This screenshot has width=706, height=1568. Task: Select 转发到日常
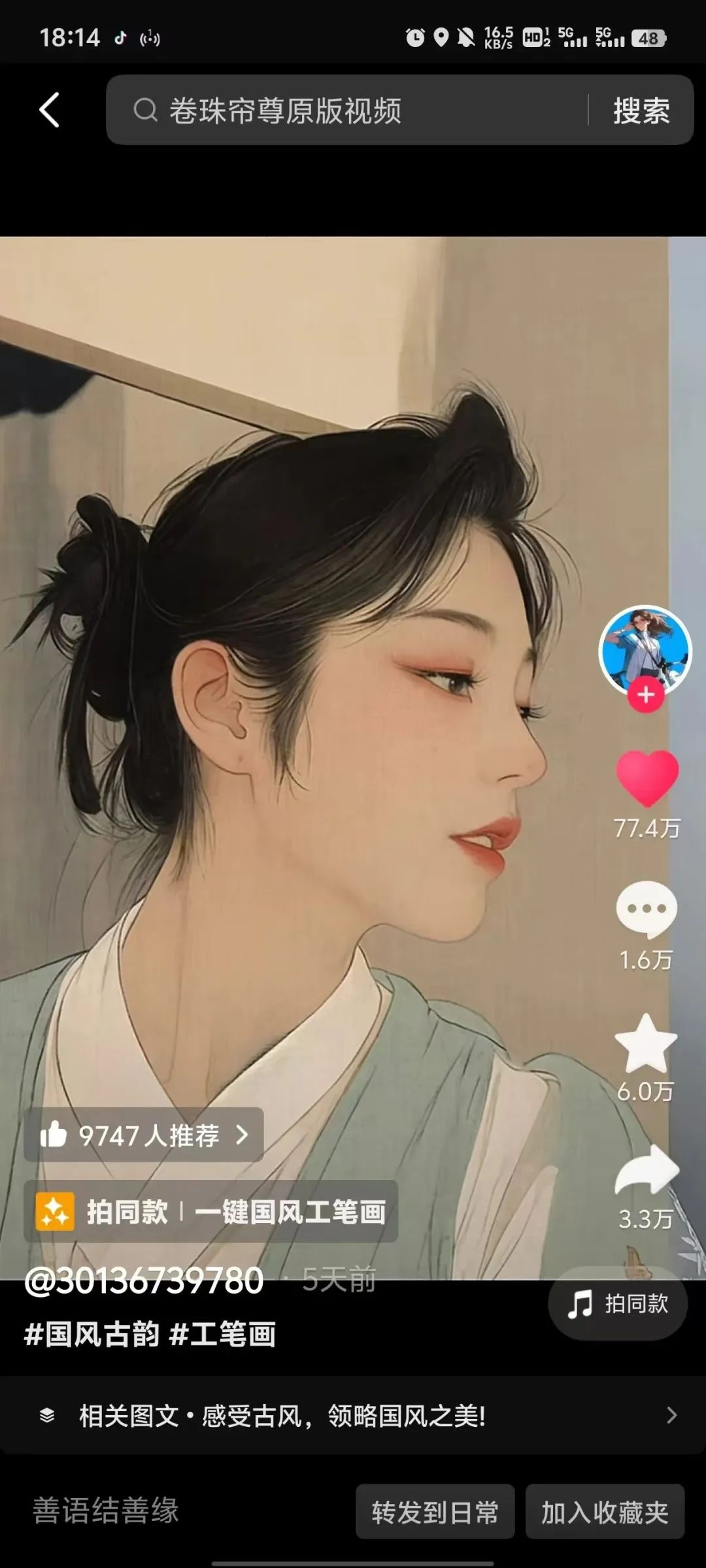click(x=435, y=1512)
